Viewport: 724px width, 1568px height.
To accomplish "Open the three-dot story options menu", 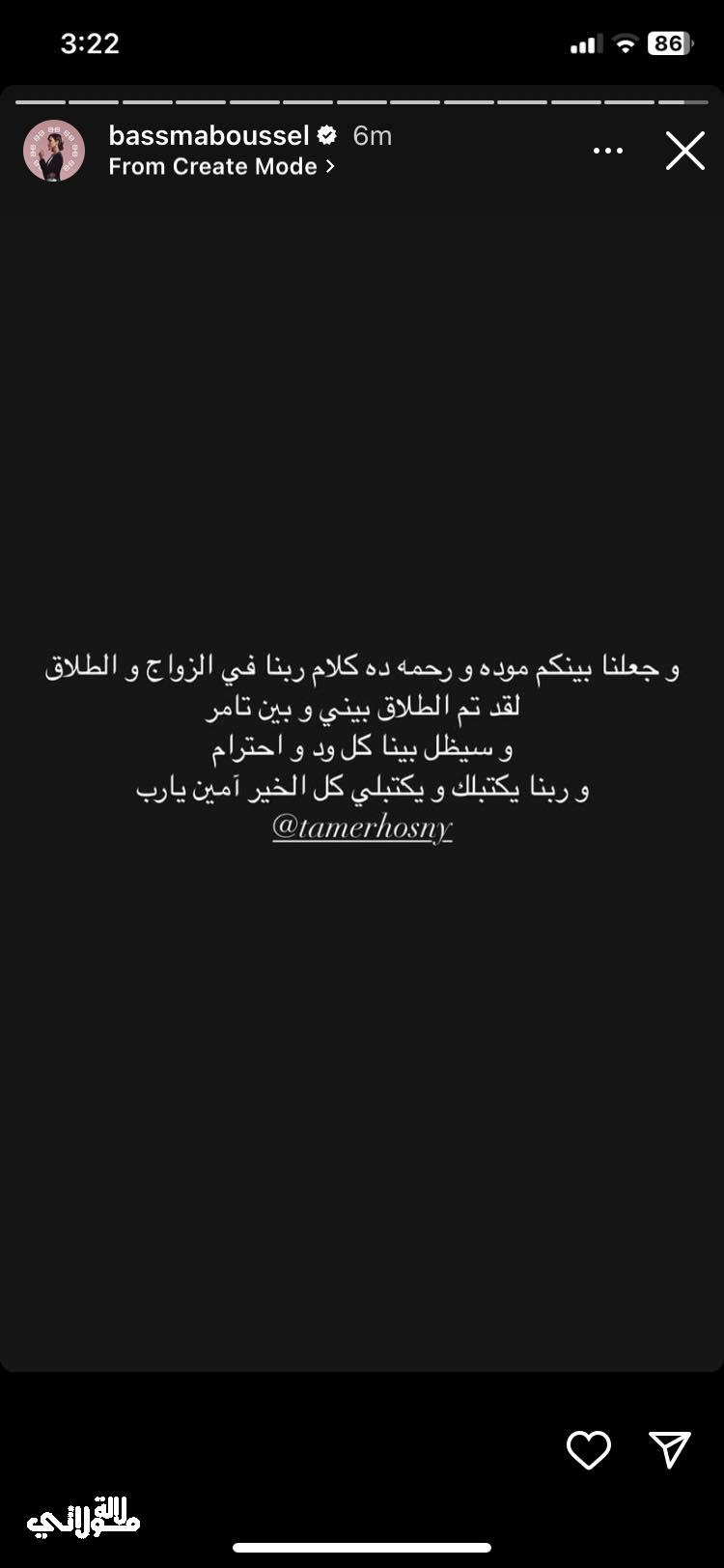I will pyautogui.click(x=607, y=151).
